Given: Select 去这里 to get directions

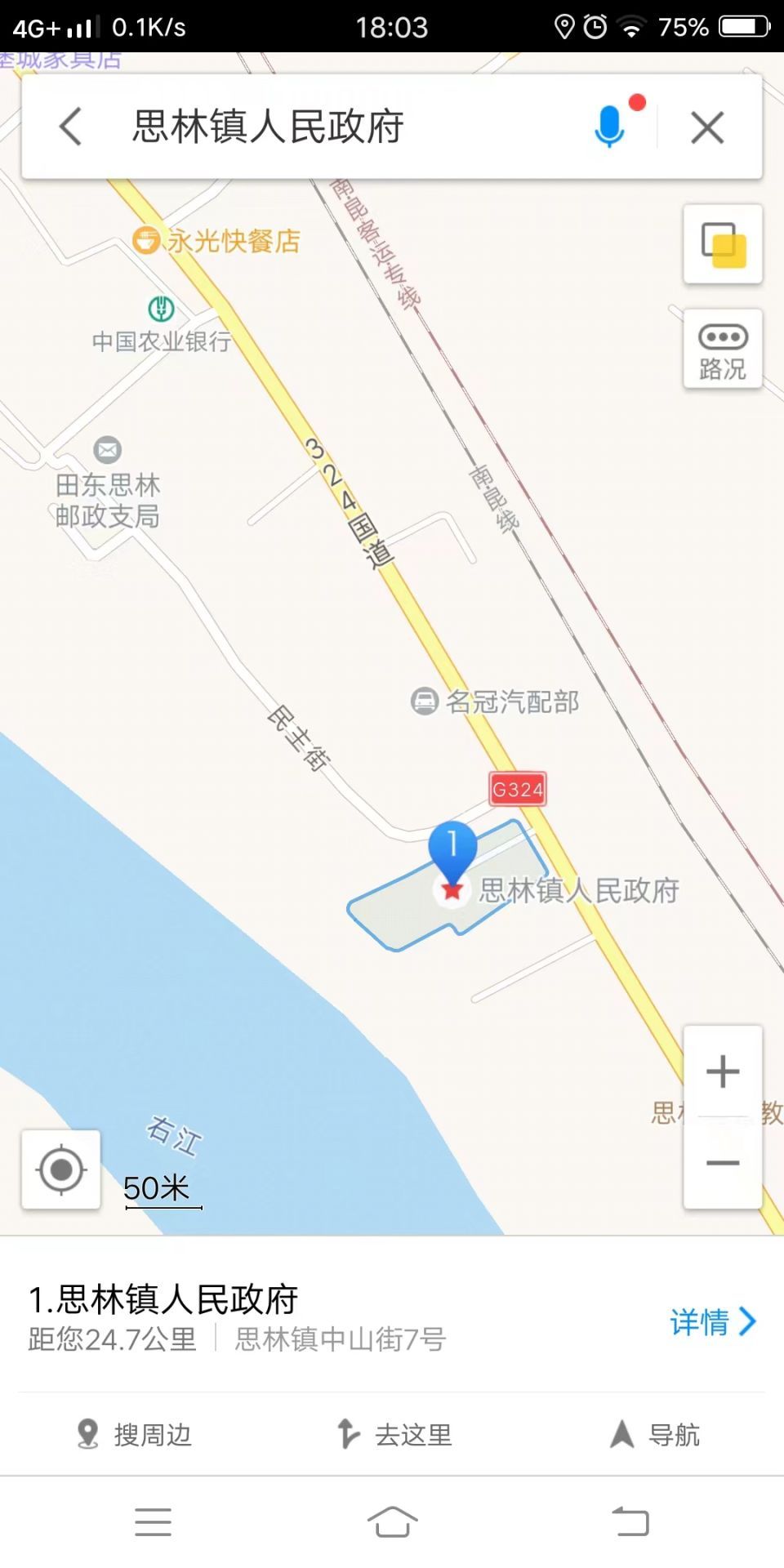Looking at the screenshot, I should coord(394,1434).
